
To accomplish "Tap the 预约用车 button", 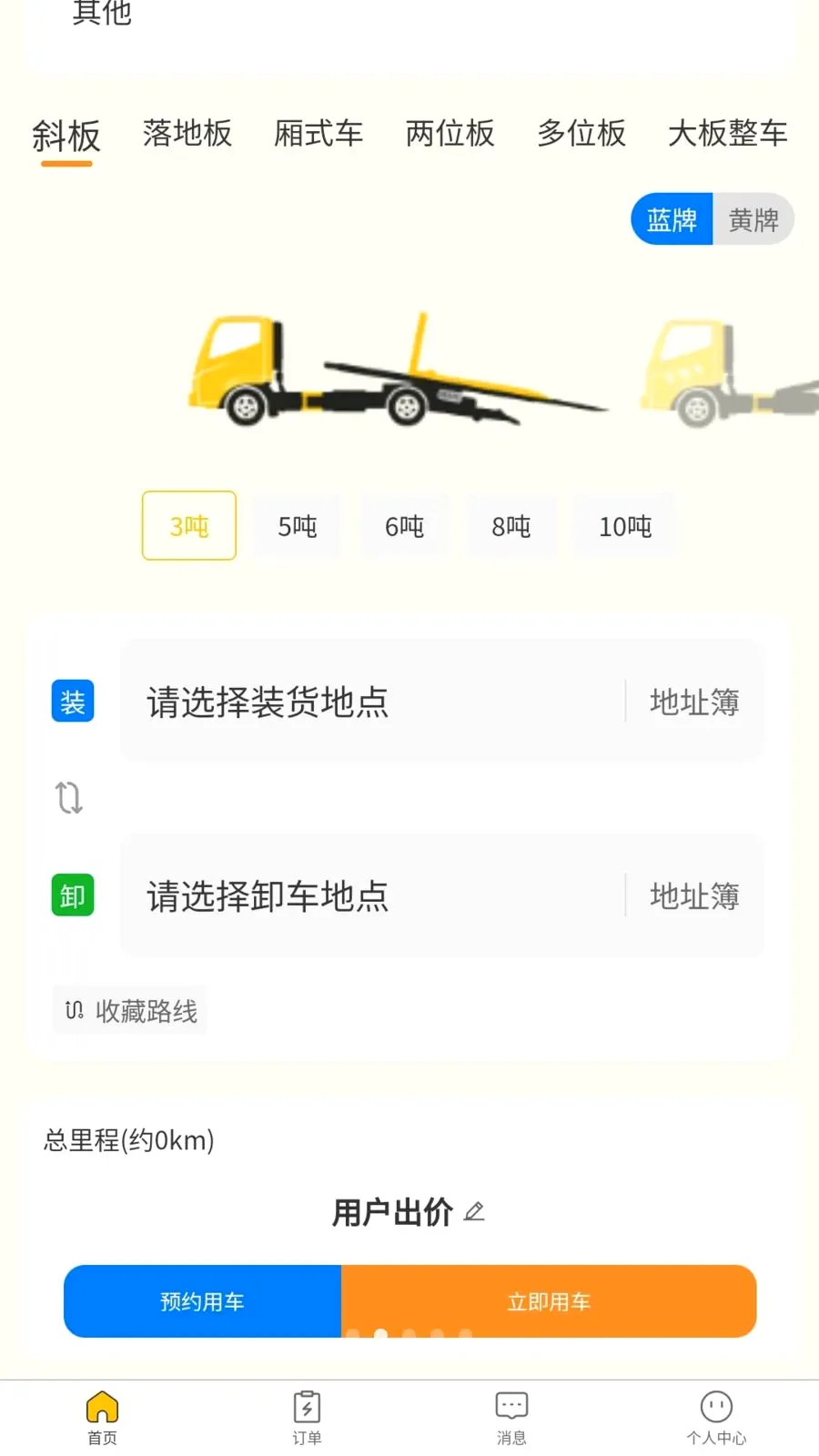I will (x=202, y=1301).
